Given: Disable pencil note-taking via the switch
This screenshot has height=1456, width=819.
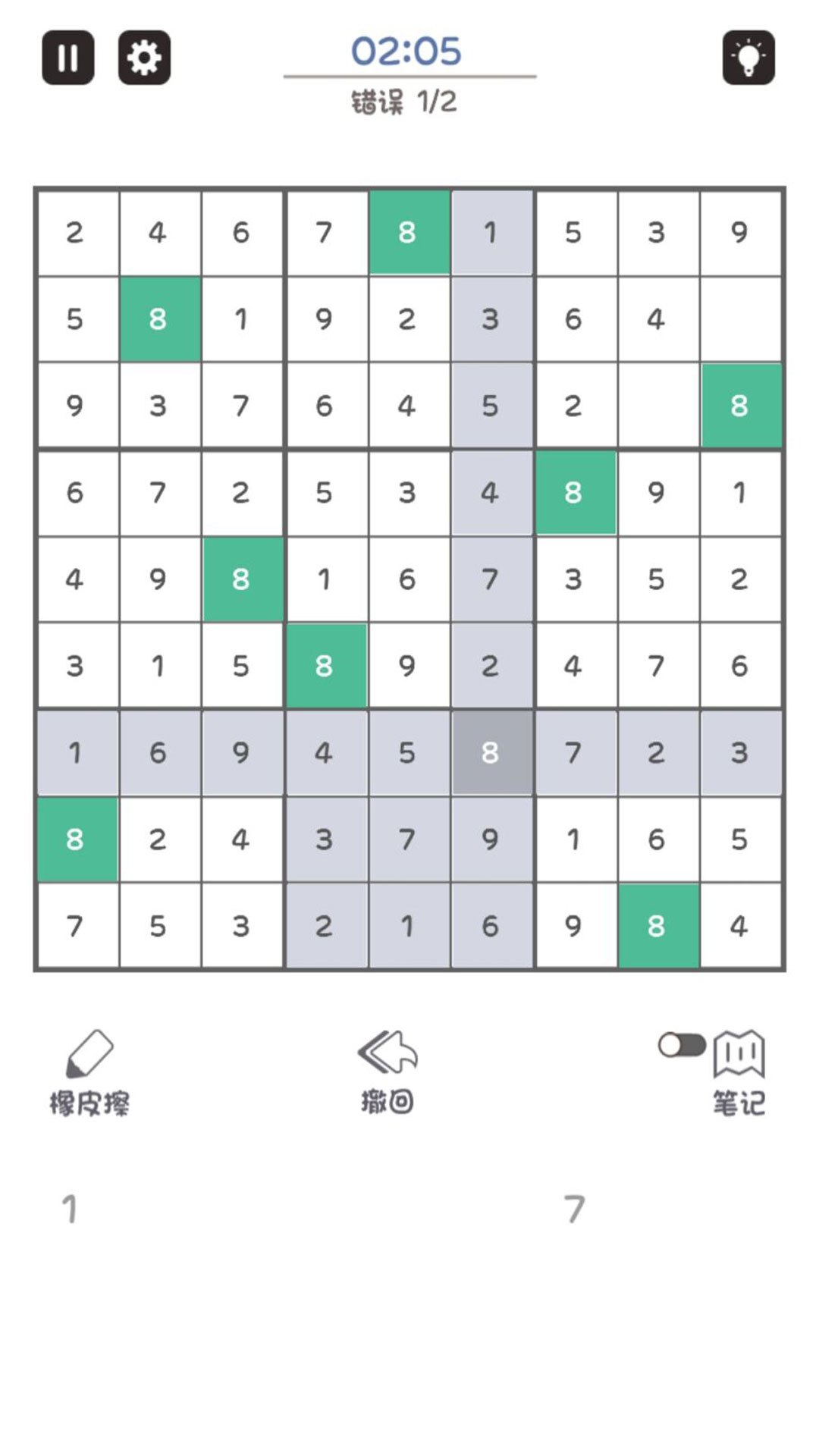Looking at the screenshot, I should 680,1044.
